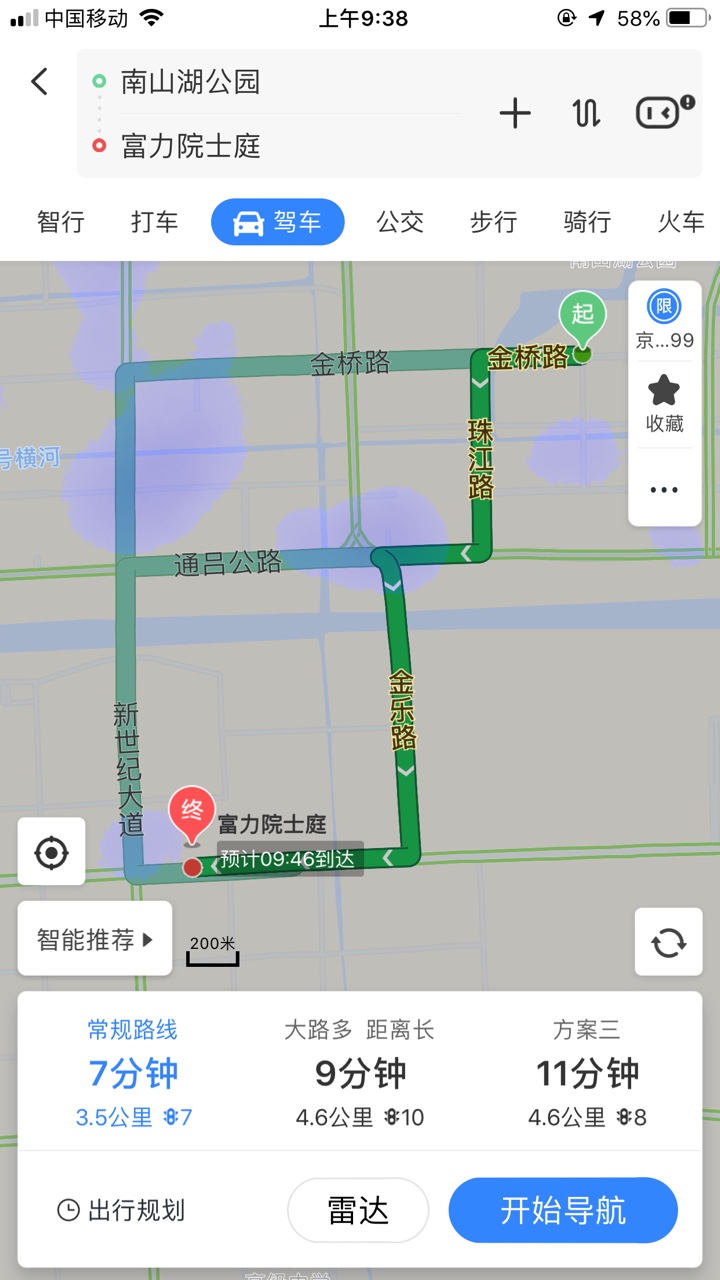Switch to the 公交 tab
The width and height of the screenshot is (720, 1280).
(400, 222)
